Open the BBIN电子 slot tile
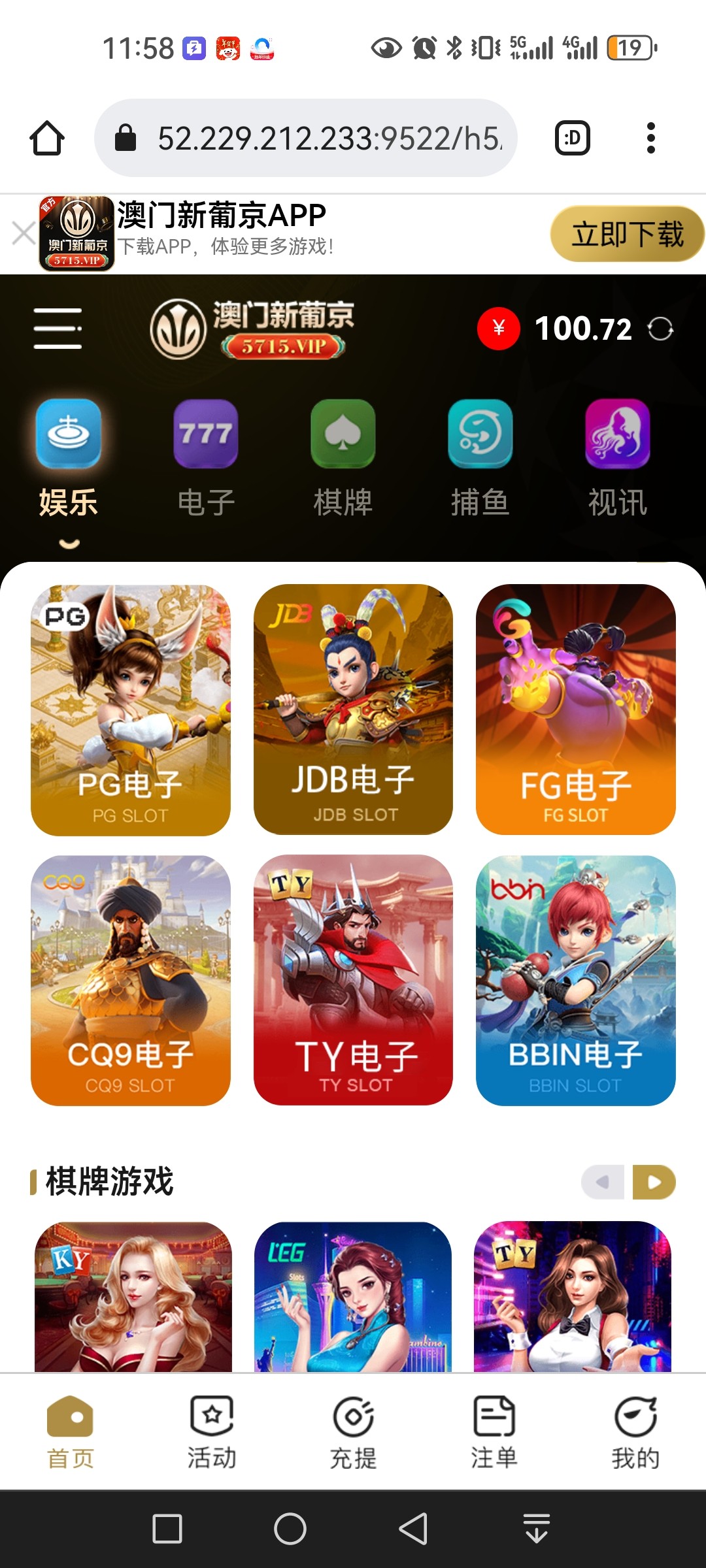Image resolution: width=706 pixels, height=1568 pixels. (575, 980)
